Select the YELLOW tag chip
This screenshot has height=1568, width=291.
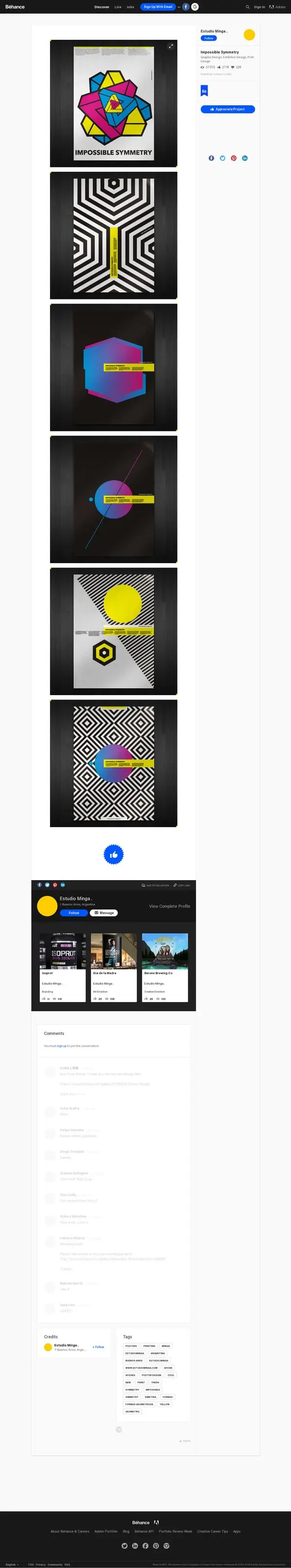[164, 1404]
